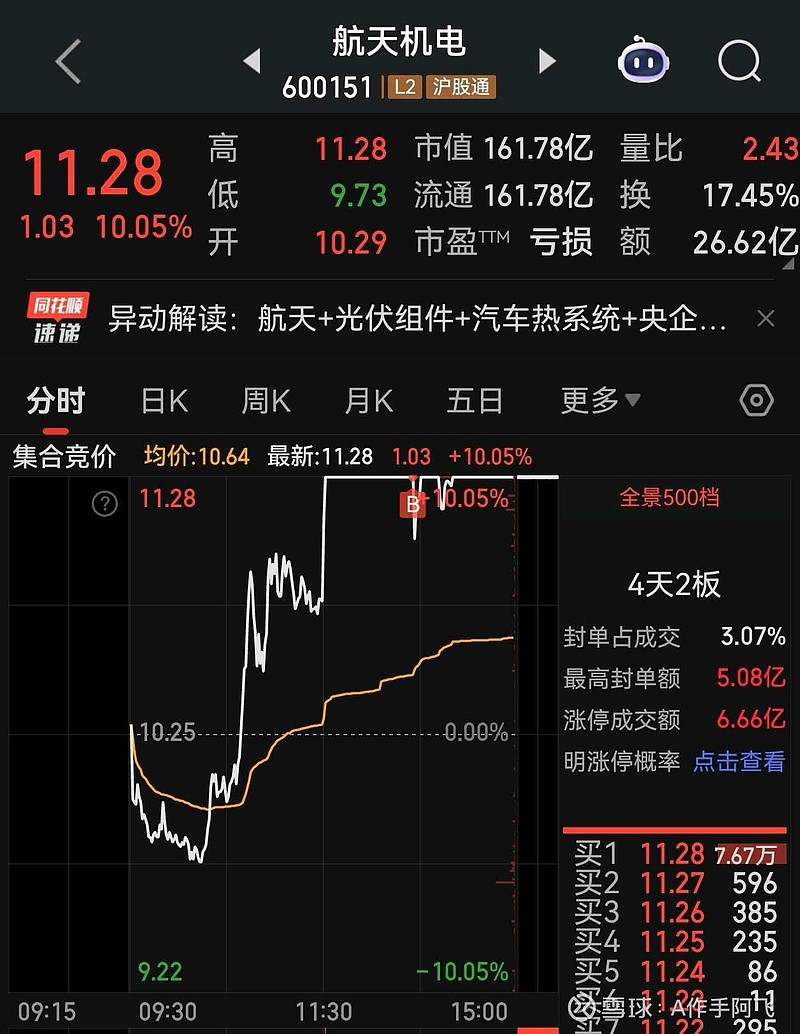The height and width of the screenshot is (1034, 800).
Task: Switch to the 日K tab
Action: [164, 401]
